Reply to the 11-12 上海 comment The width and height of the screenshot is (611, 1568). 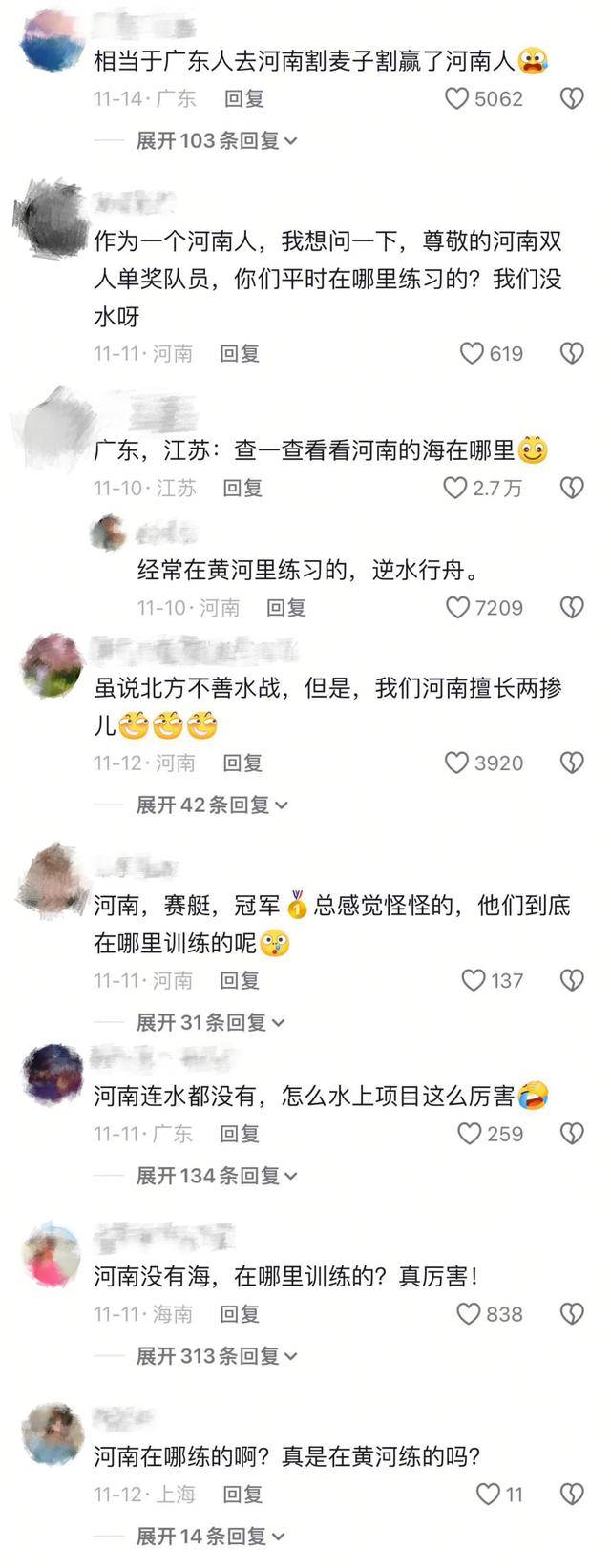[242, 1494]
